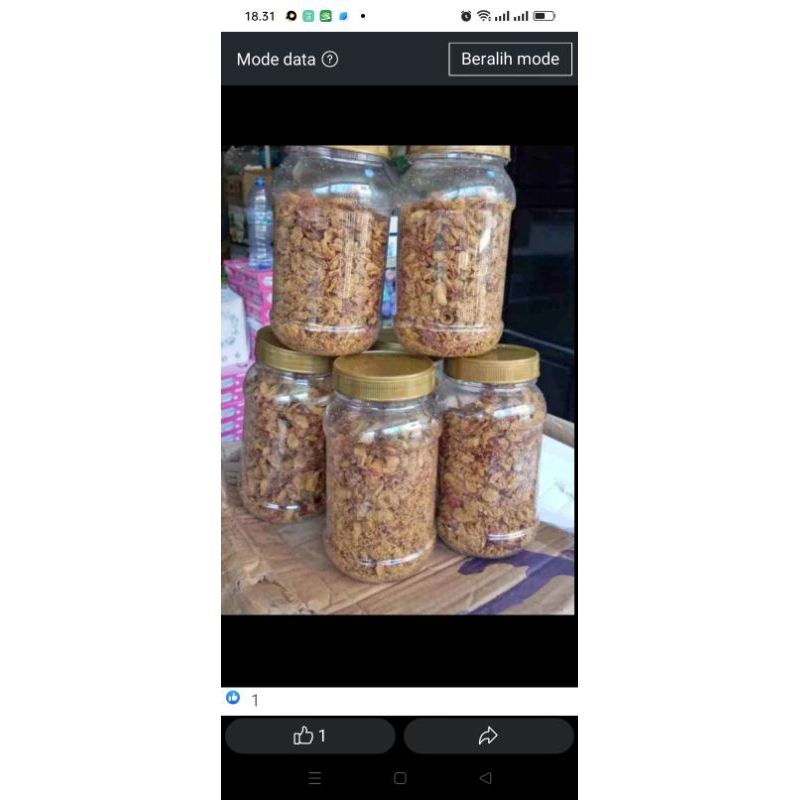Open the jars photo full view
The image size is (800, 800).
(x=398, y=380)
